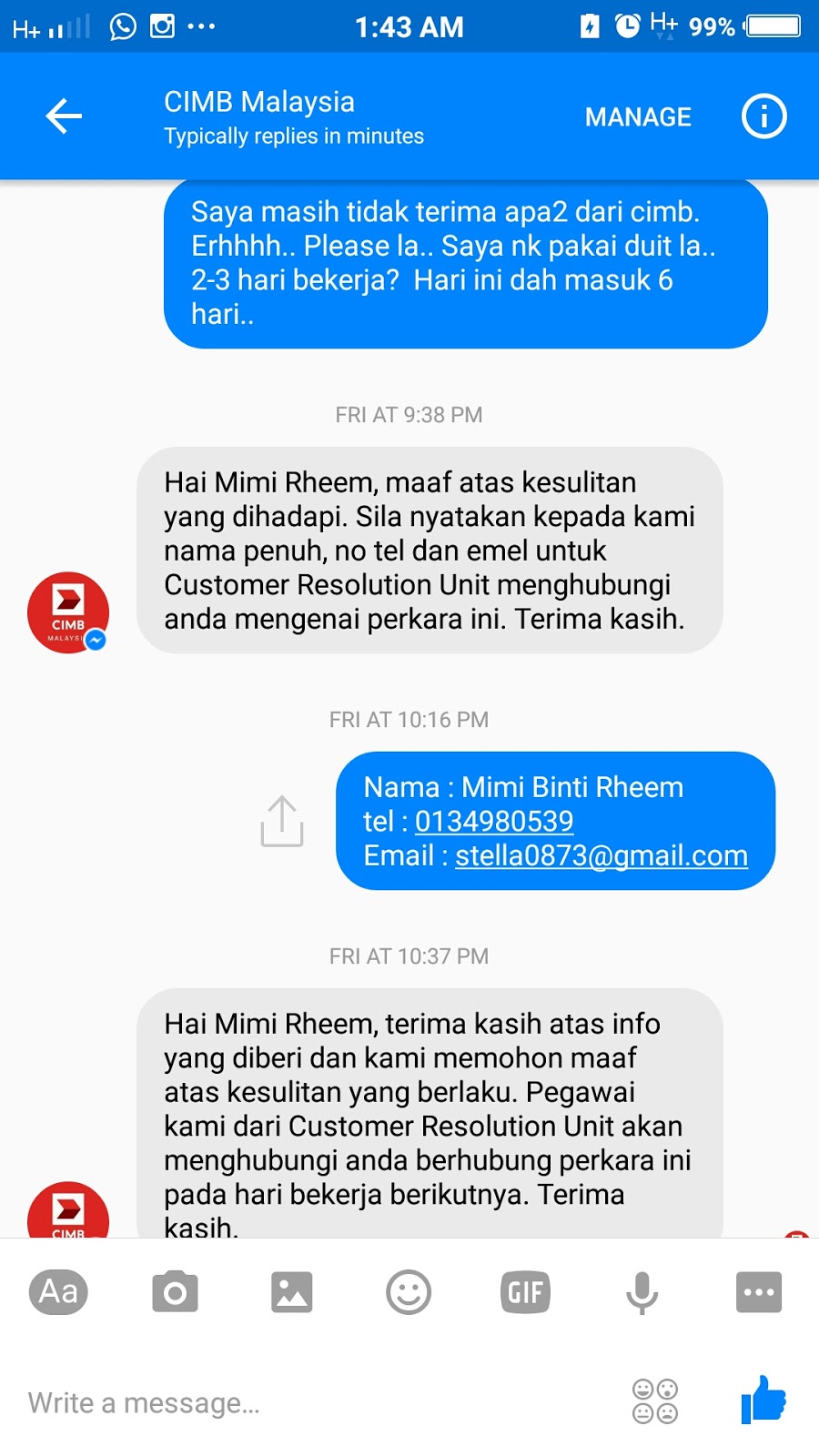Send a thumbs-up like
Viewport: 819px width, 1456px height.
tap(763, 1400)
